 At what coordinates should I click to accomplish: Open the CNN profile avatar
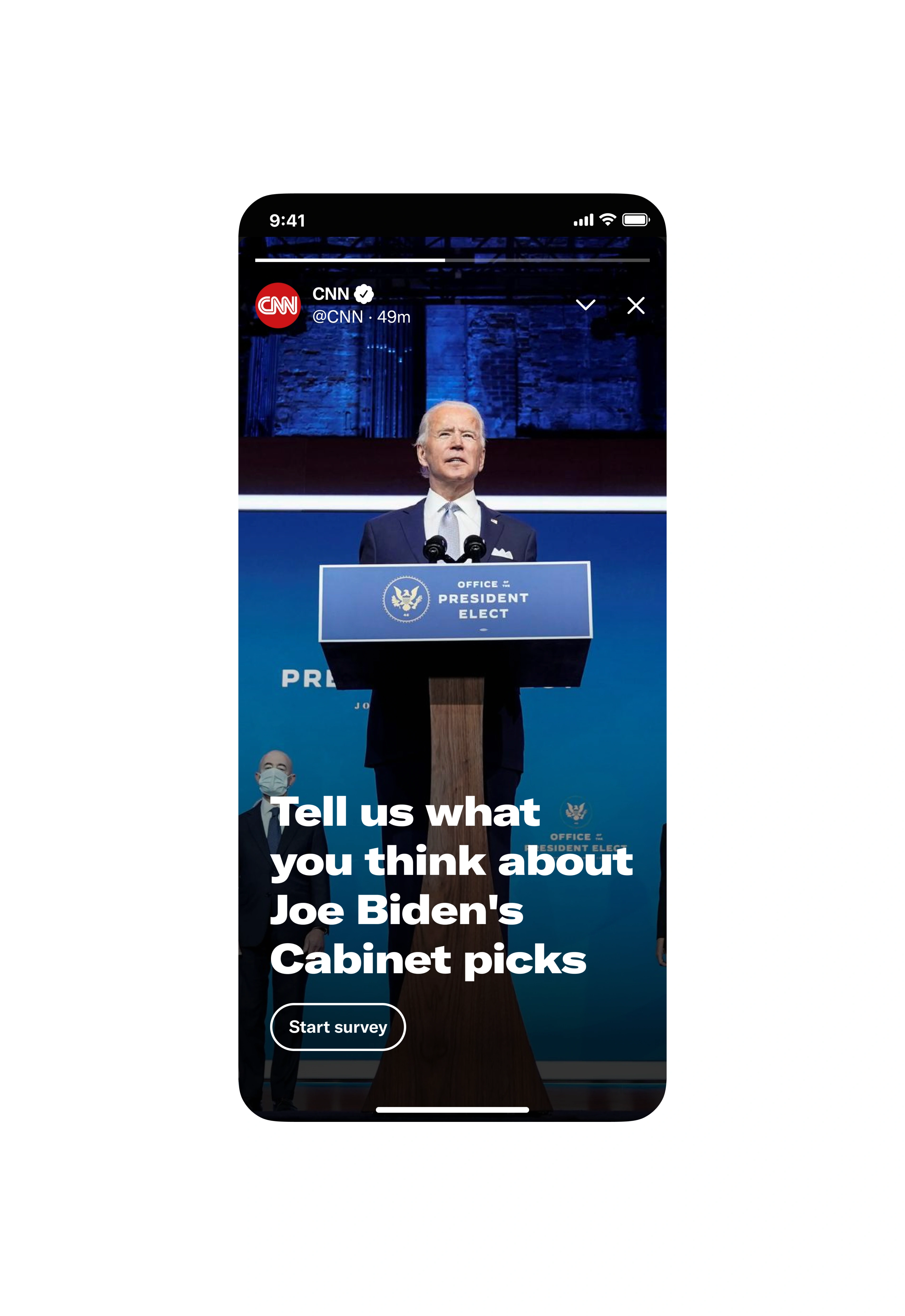278,306
